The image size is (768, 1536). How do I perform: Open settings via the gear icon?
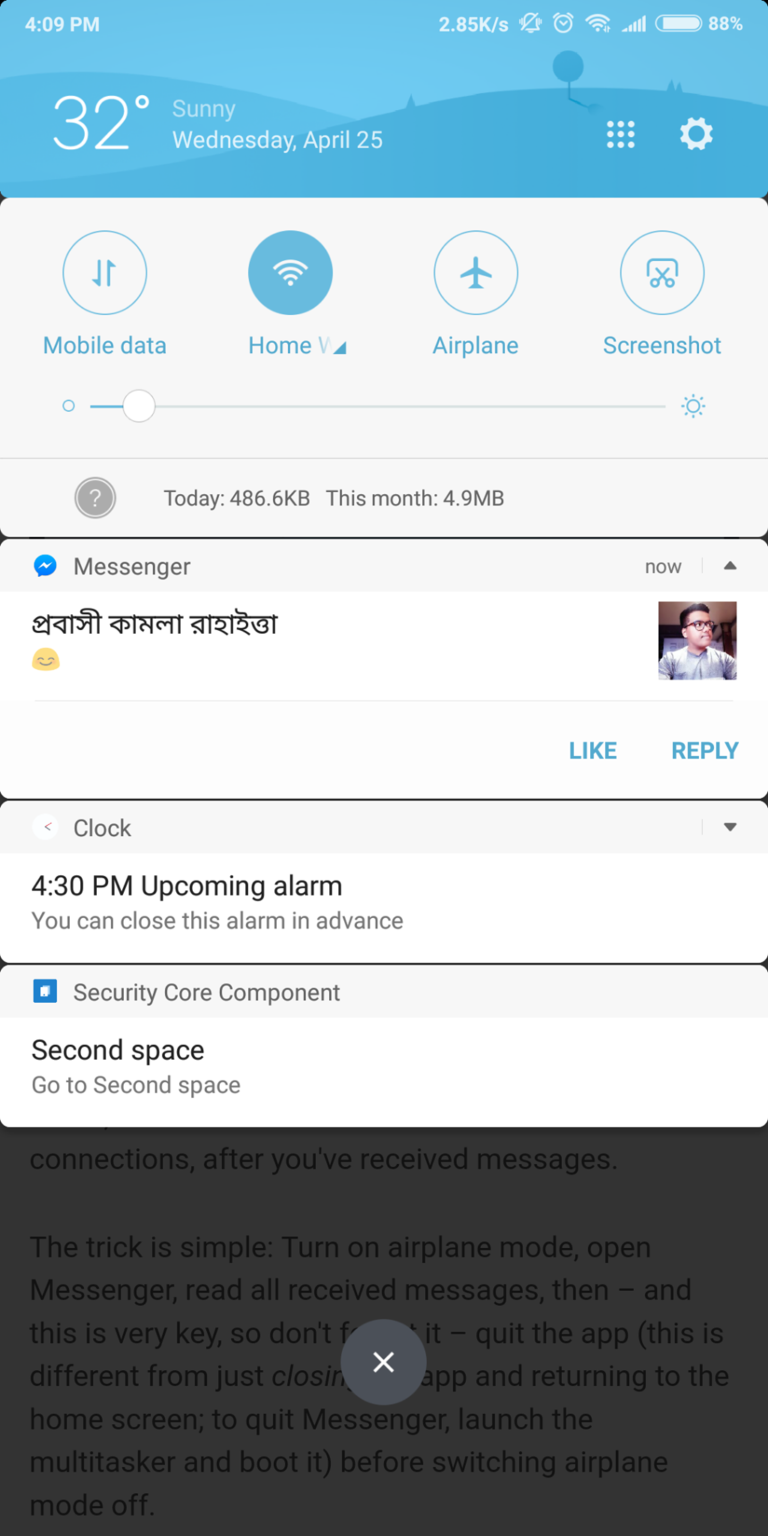pyautogui.click(x=696, y=134)
